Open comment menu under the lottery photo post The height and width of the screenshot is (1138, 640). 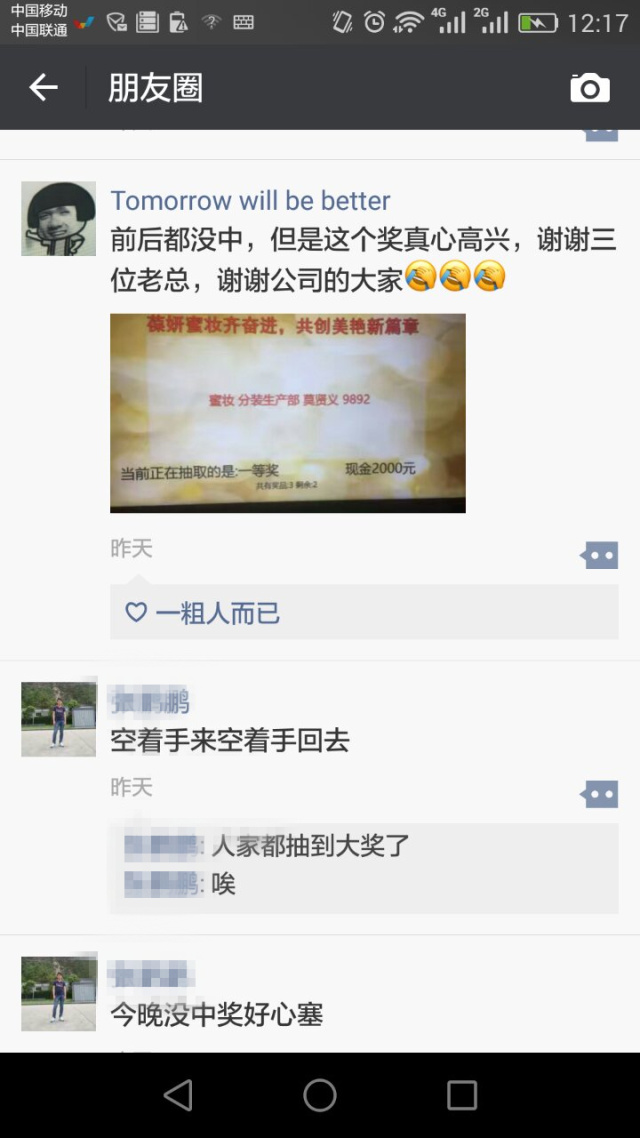tap(600, 555)
